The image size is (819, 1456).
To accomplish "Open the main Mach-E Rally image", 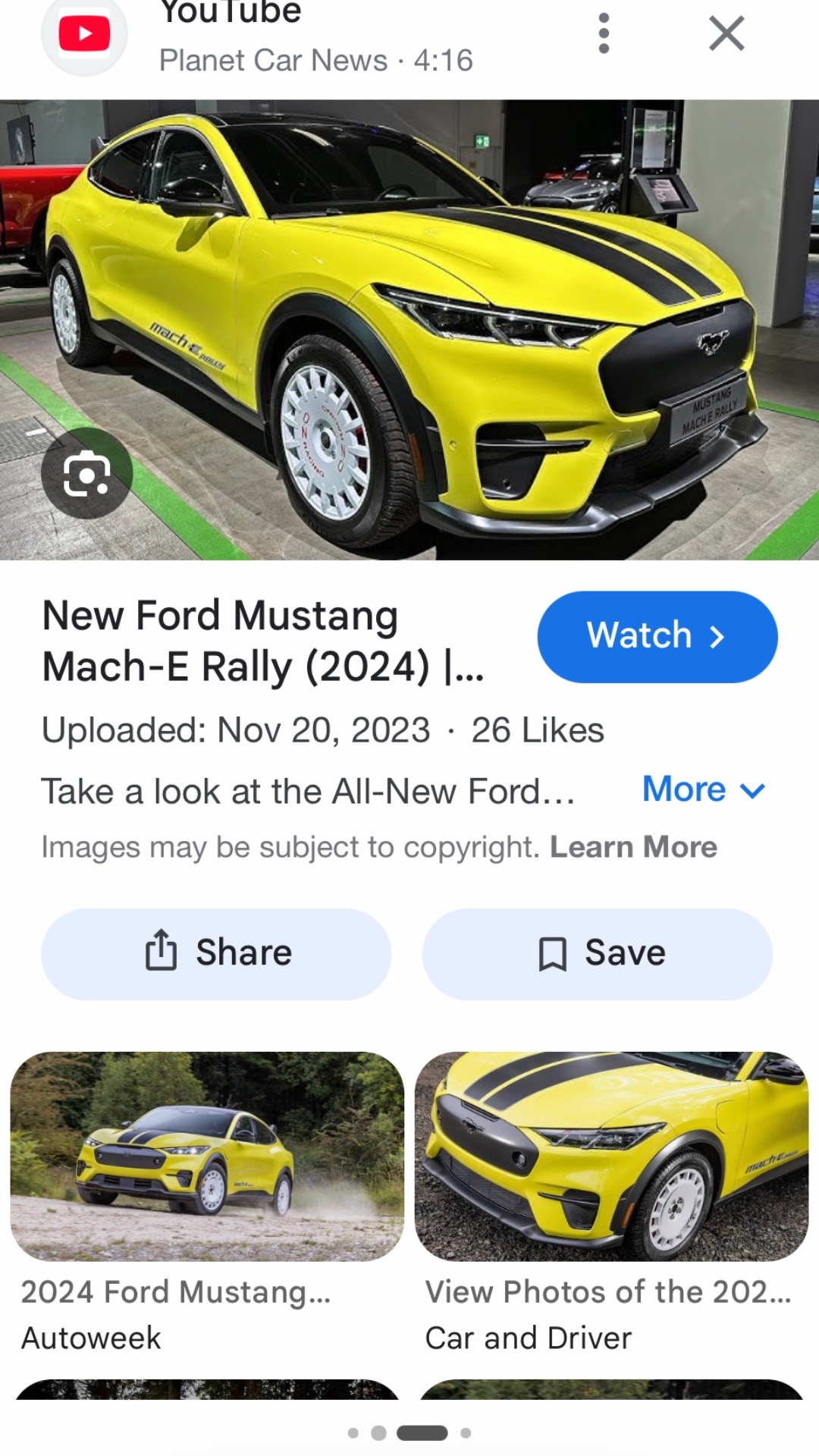I will pos(409,330).
